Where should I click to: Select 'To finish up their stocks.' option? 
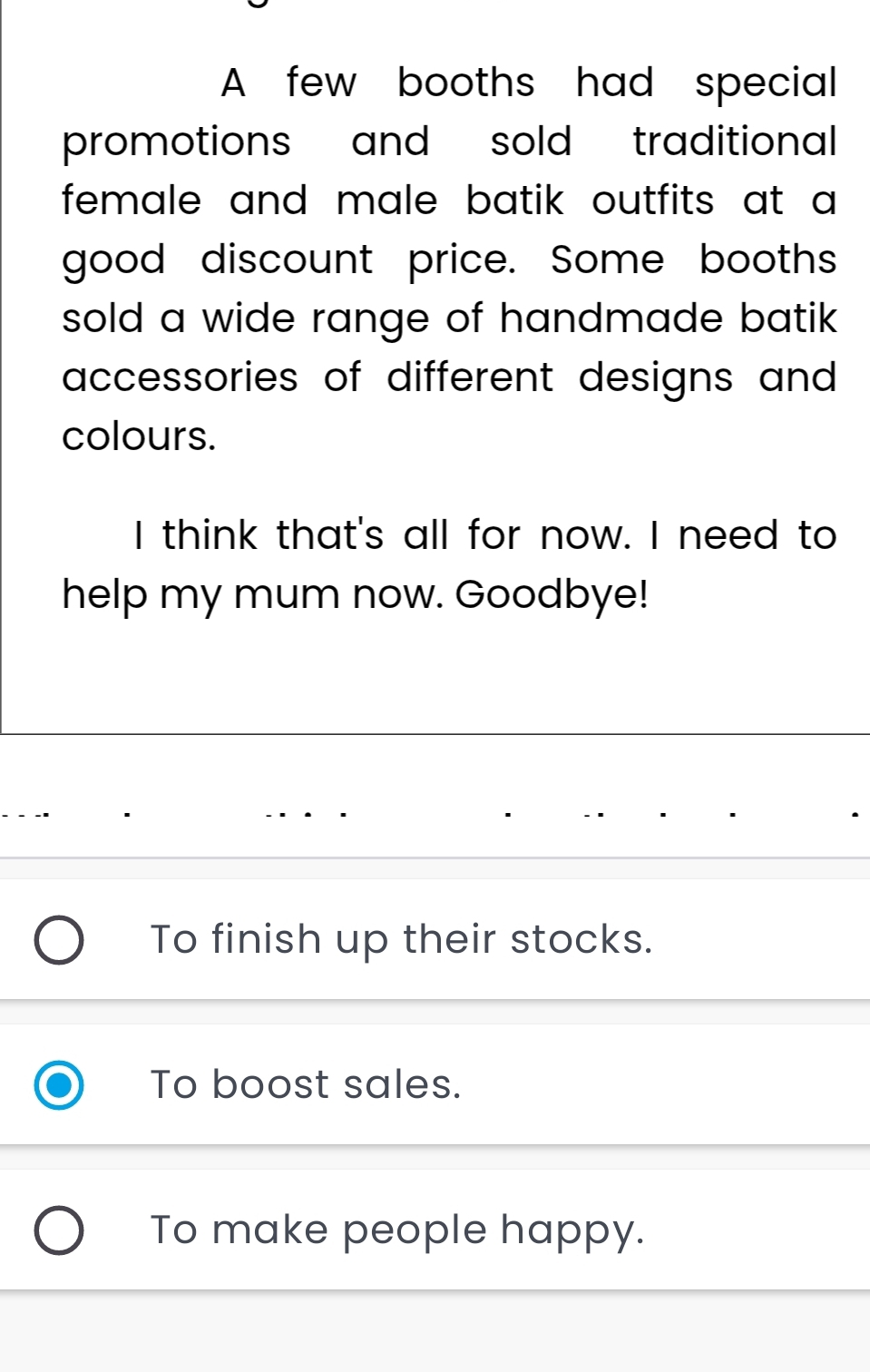[x=60, y=940]
